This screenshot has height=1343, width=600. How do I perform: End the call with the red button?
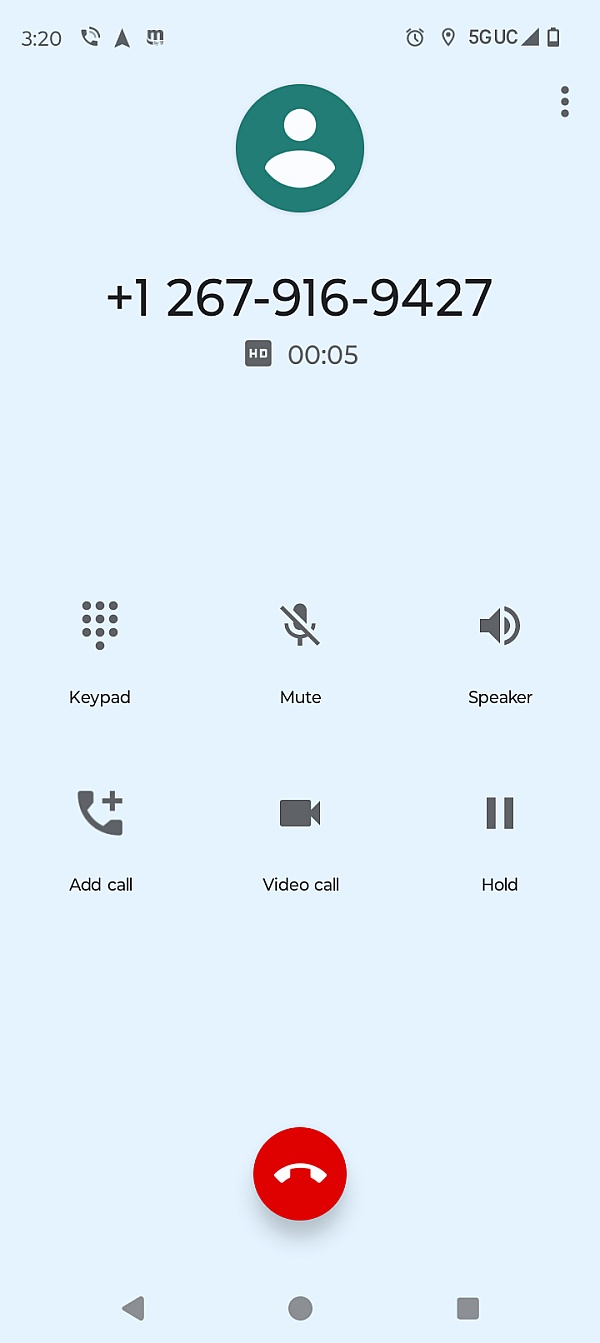pyautogui.click(x=300, y=1174)
